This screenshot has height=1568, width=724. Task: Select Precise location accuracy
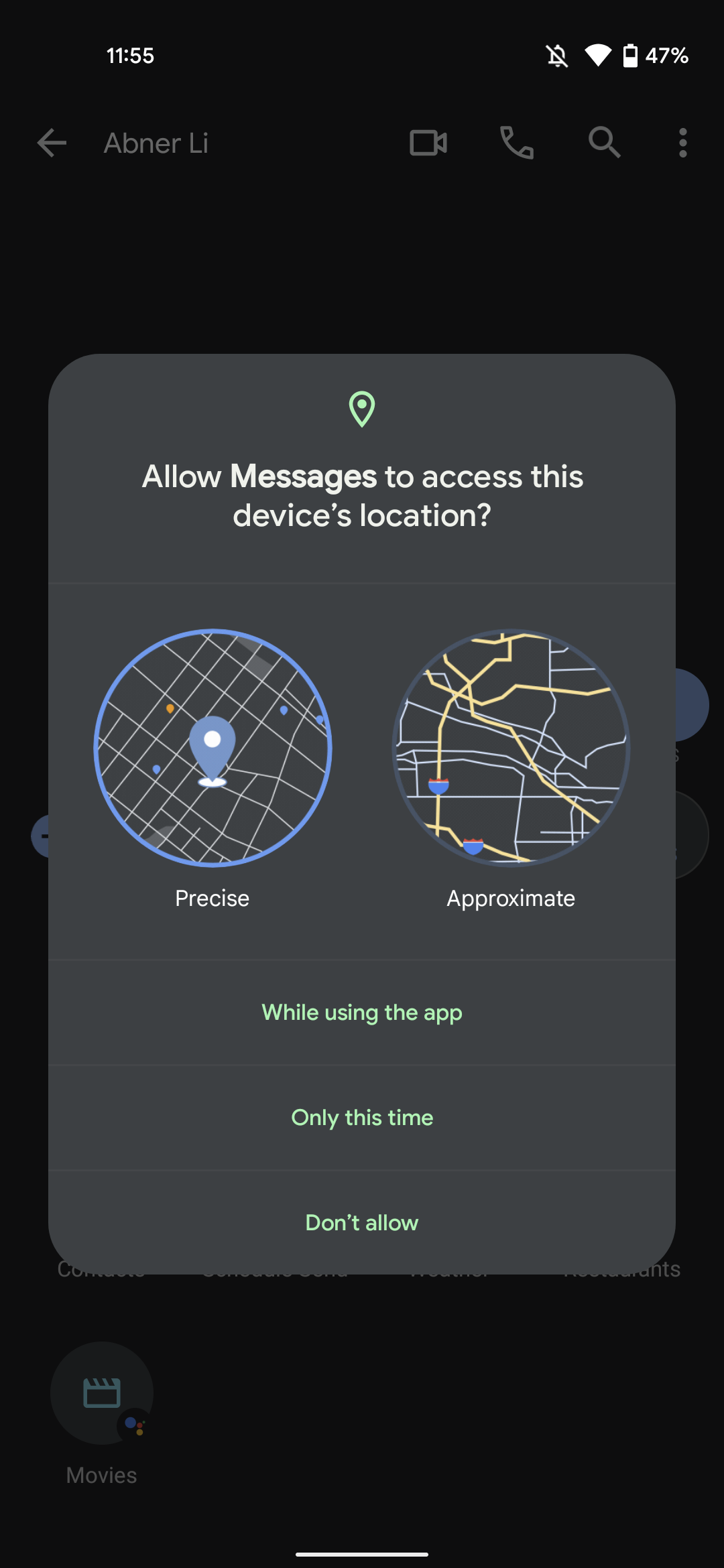click(213, 748)
